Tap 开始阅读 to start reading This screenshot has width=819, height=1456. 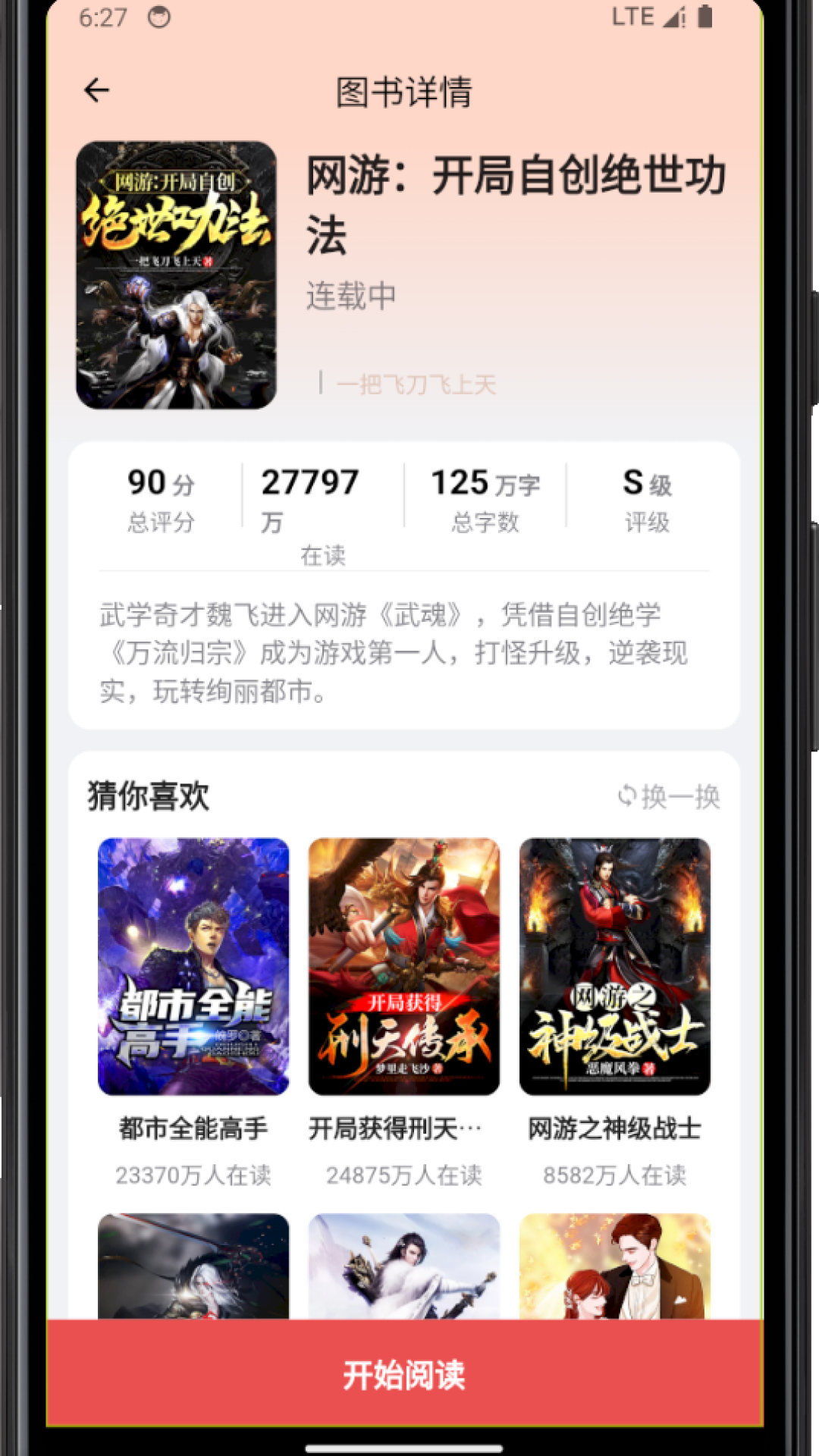(x=404, y=1373)
